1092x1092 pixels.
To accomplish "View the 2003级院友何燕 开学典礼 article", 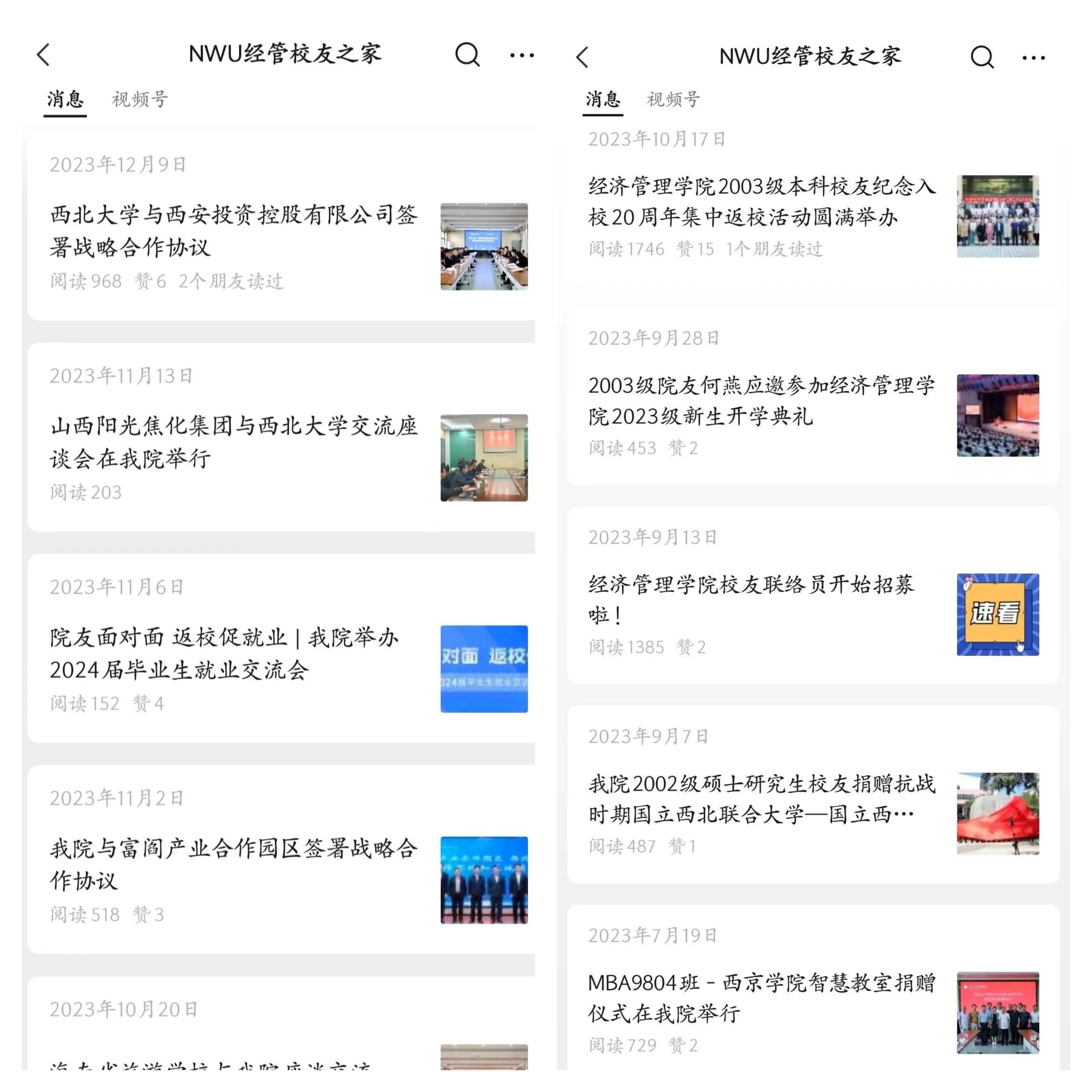I will pos(761,401).
